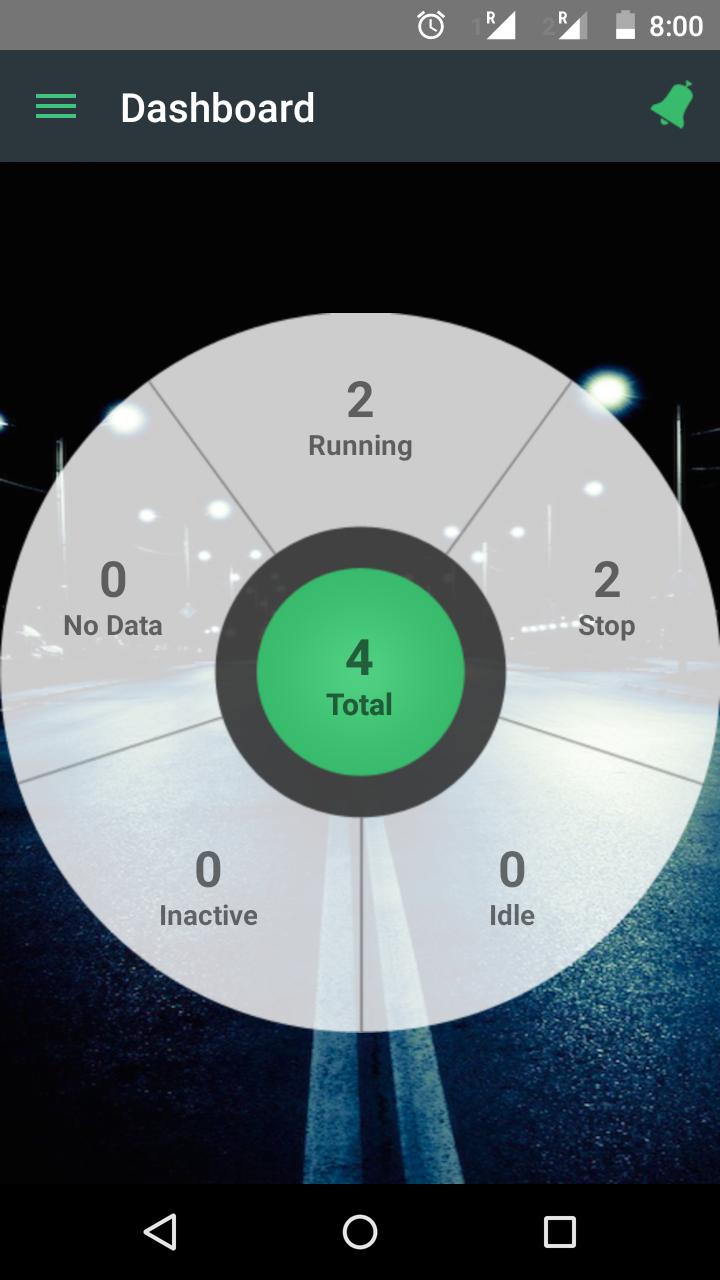Open the Idle vehicles segment

pos(511,888)
